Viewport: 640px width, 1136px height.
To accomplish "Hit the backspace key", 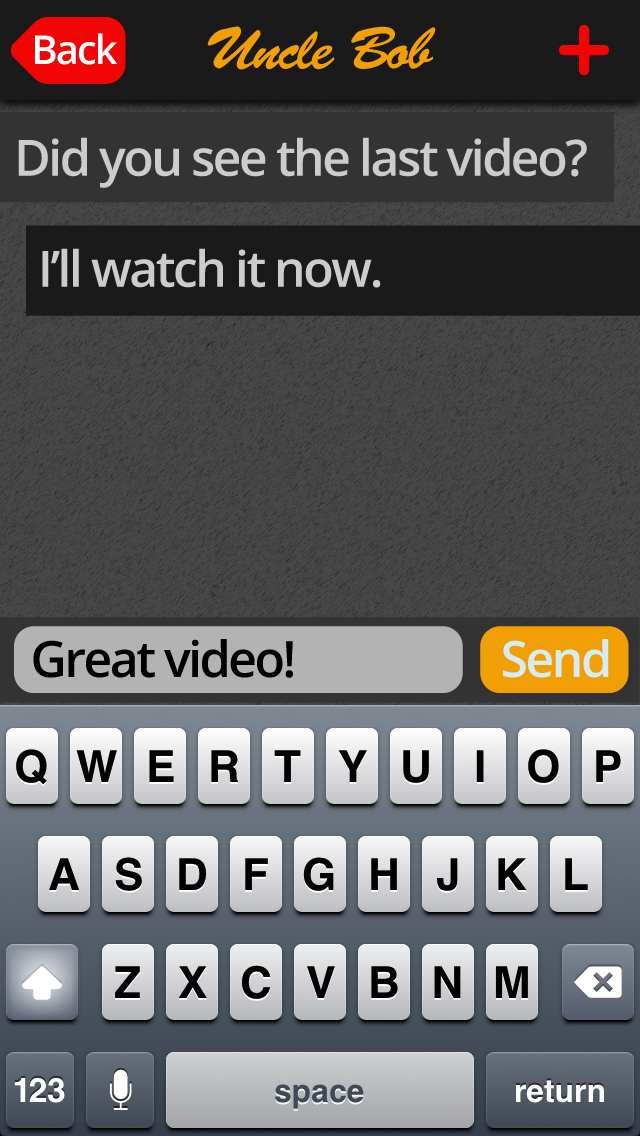I will [x=598, y=983].
